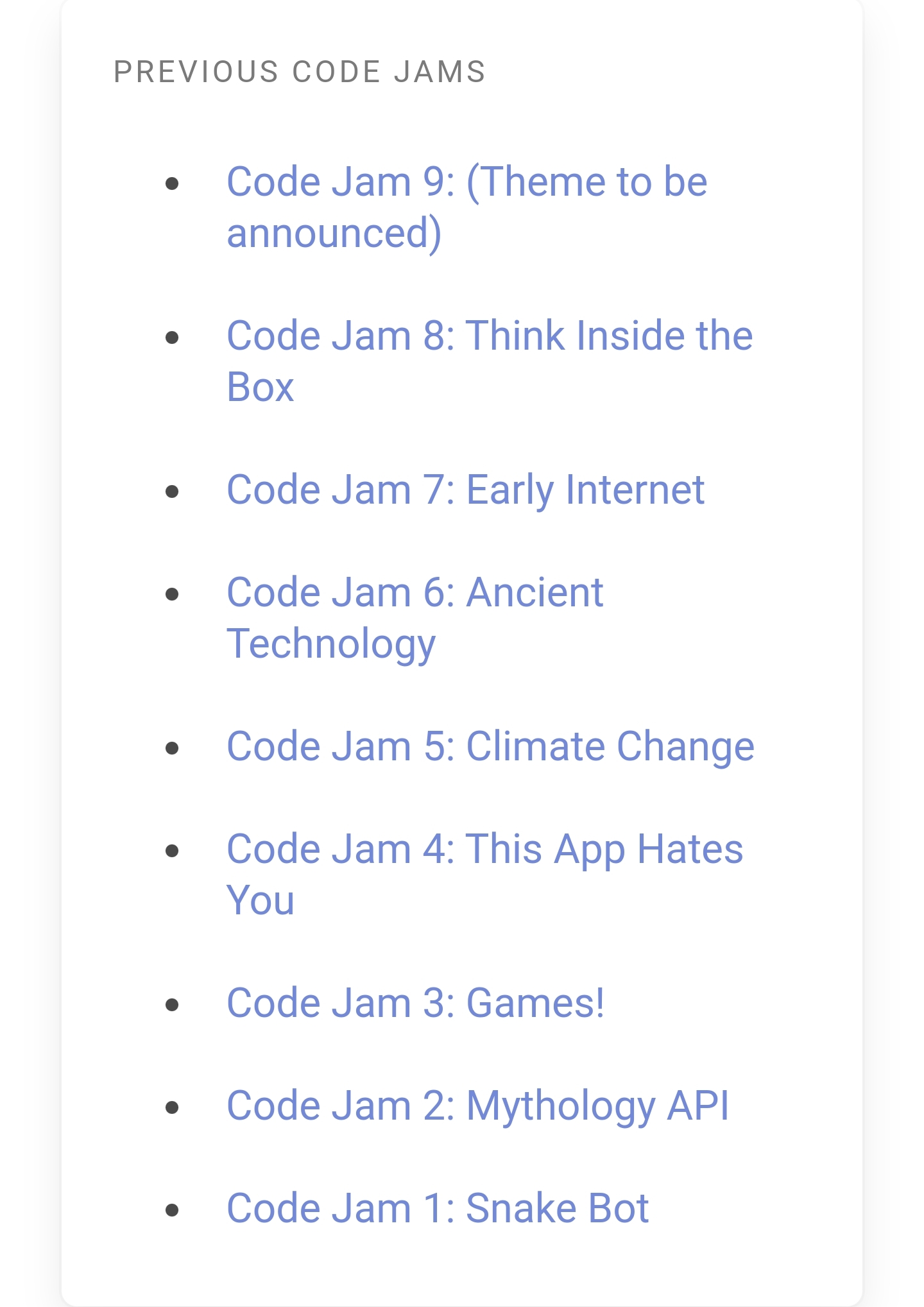924x1307 pixels.
Task: Open Code Jam 6: Ancient Technology
Action: click(415, 592)
